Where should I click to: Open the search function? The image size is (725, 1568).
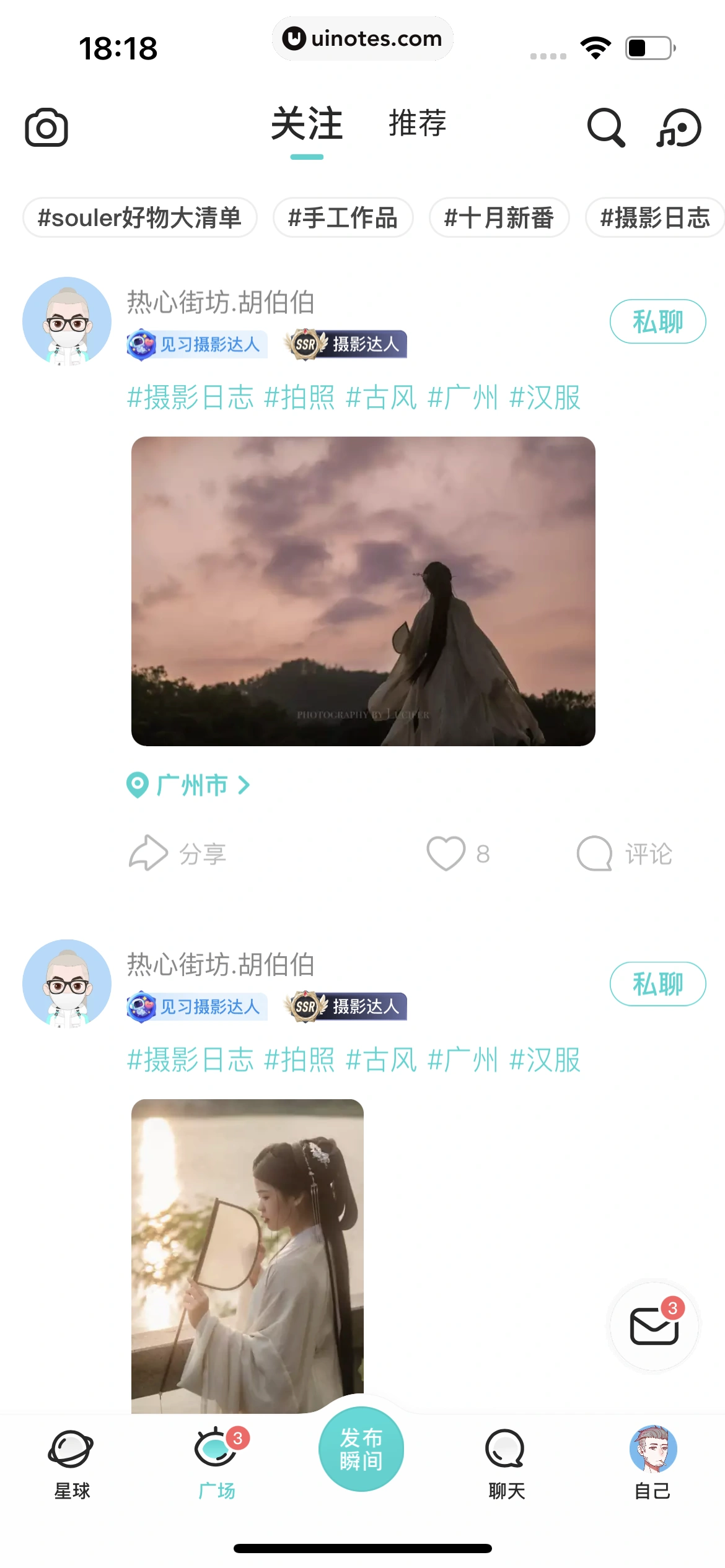pos(605,126)
